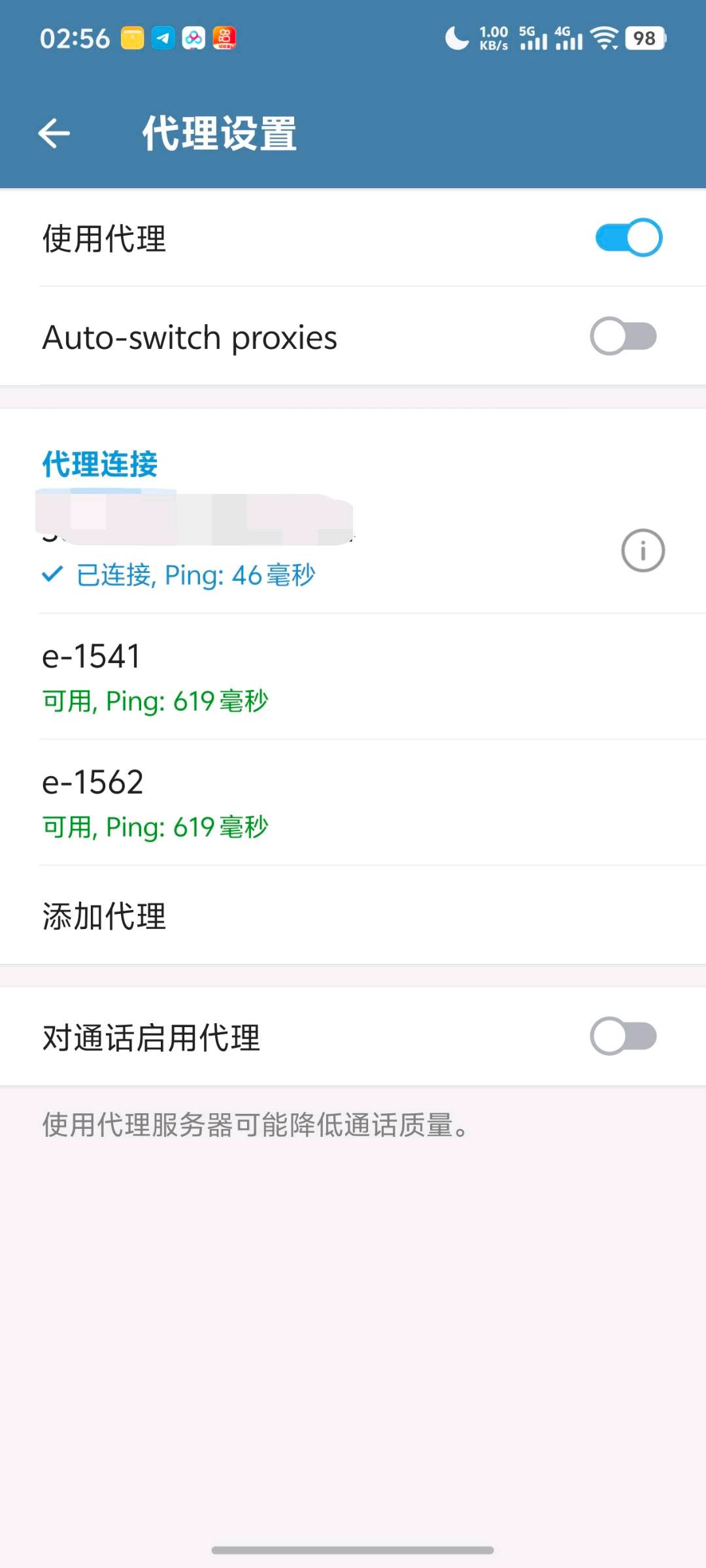Viewport: 706px width, 1568px height.
Task: Open the info icon of the connected proxy
Action: (643, 551)
